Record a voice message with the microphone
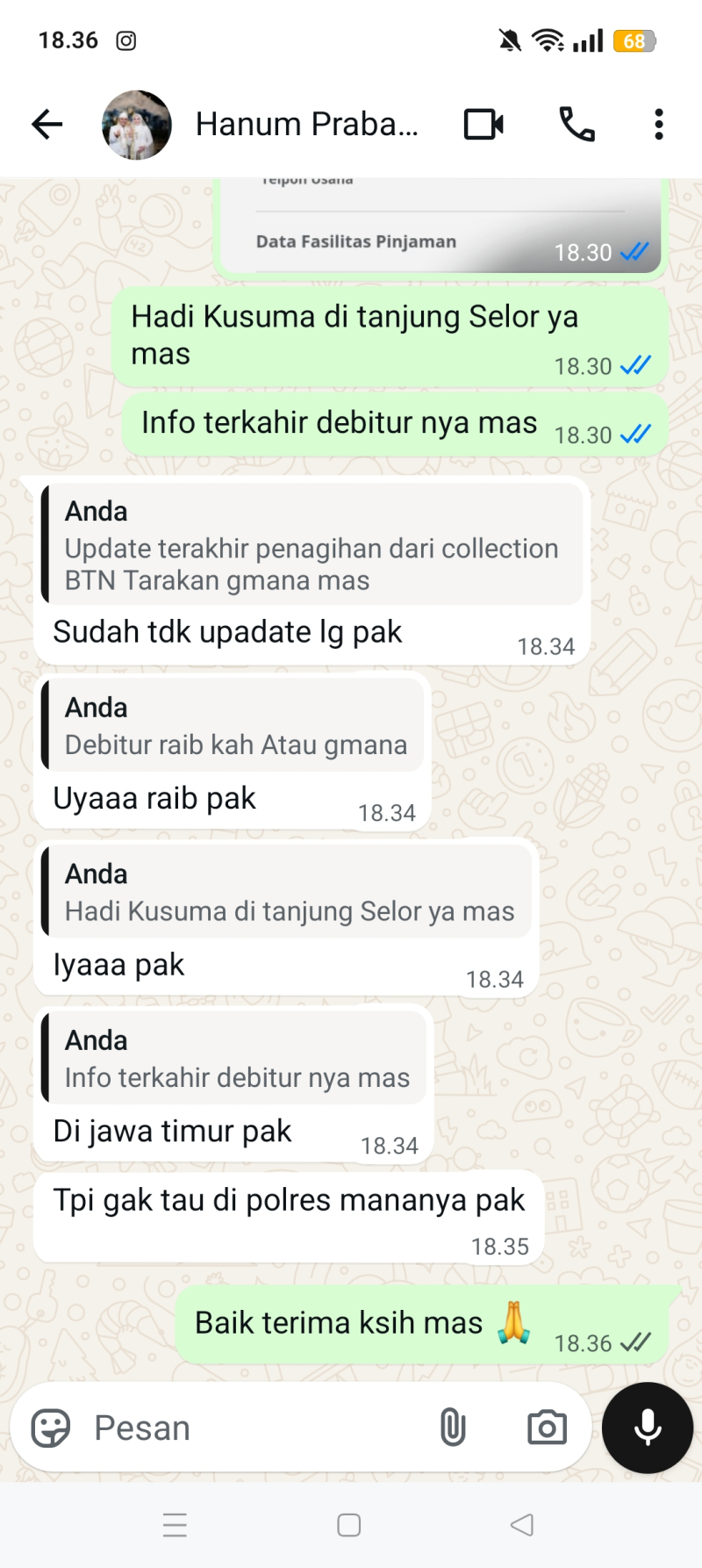 click(x=648, y=1428)
